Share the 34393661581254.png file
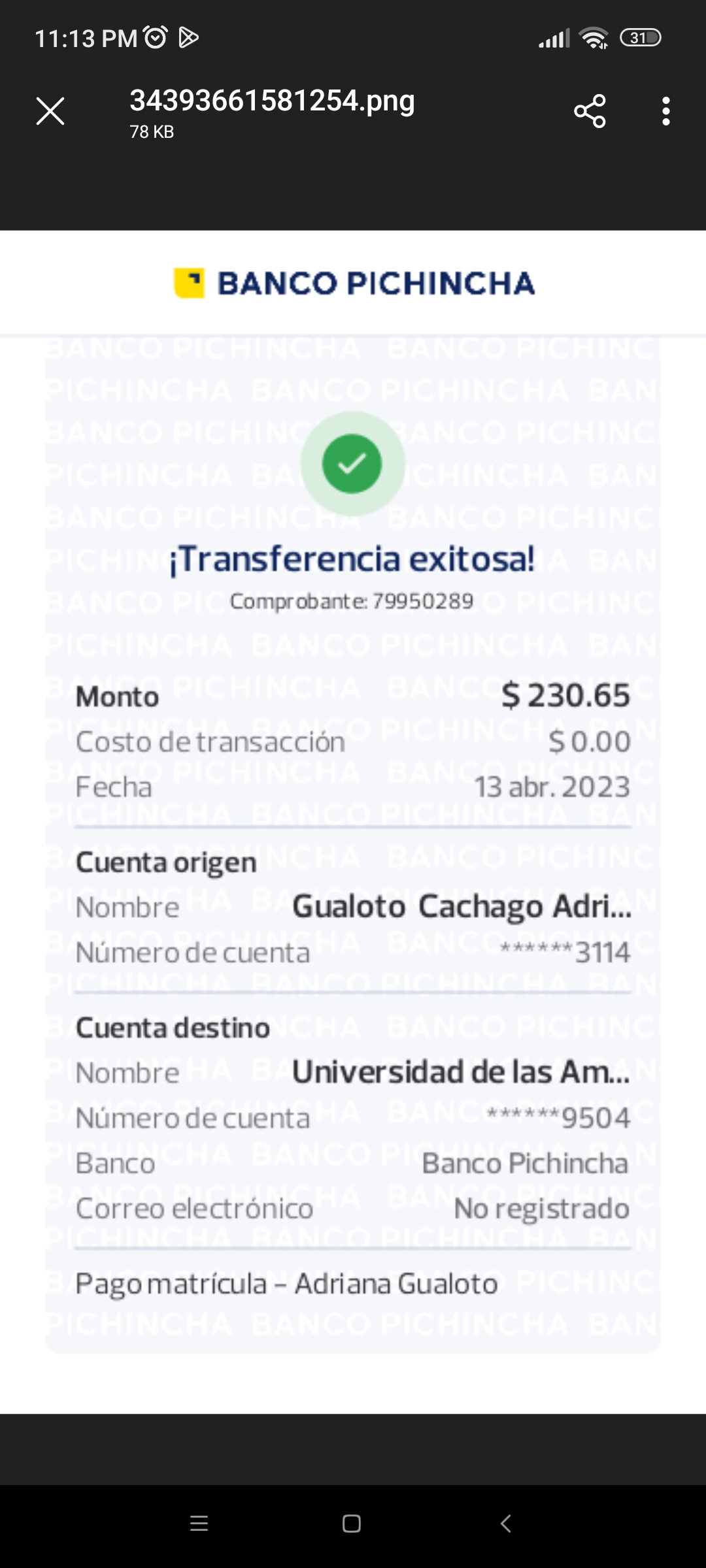The width and height of the screenshot is (706, 1568). coord(590,111)
